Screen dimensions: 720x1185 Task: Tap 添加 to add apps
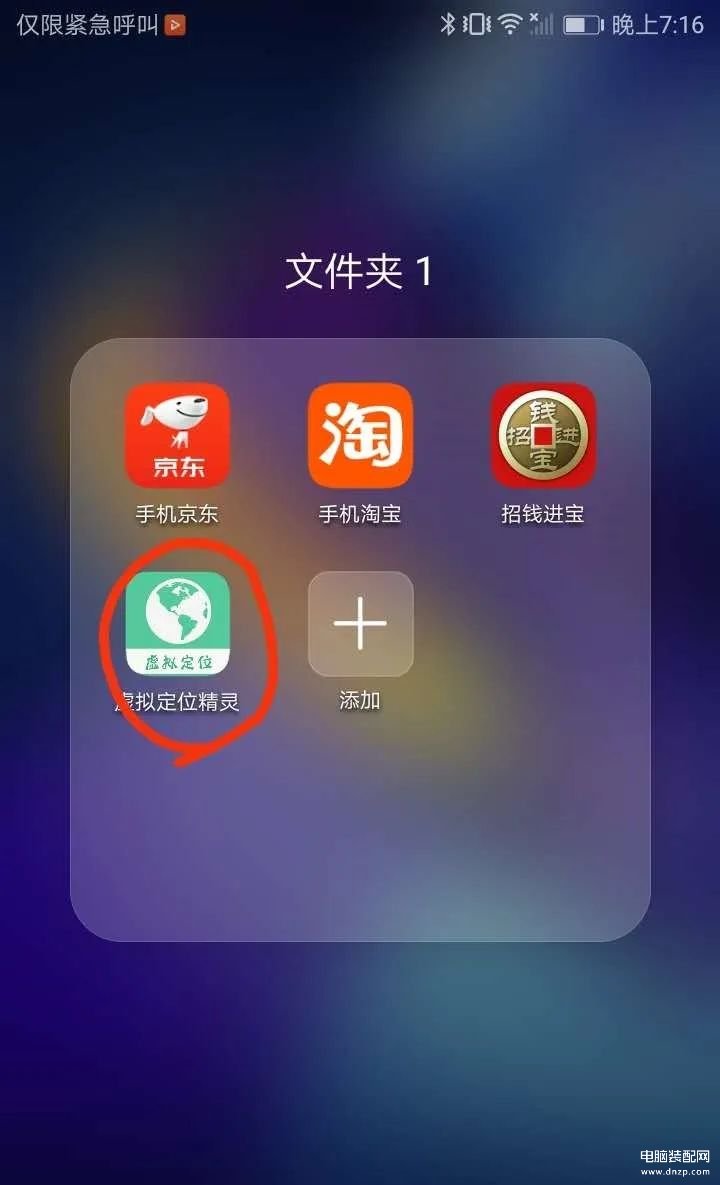click(360, 624)
